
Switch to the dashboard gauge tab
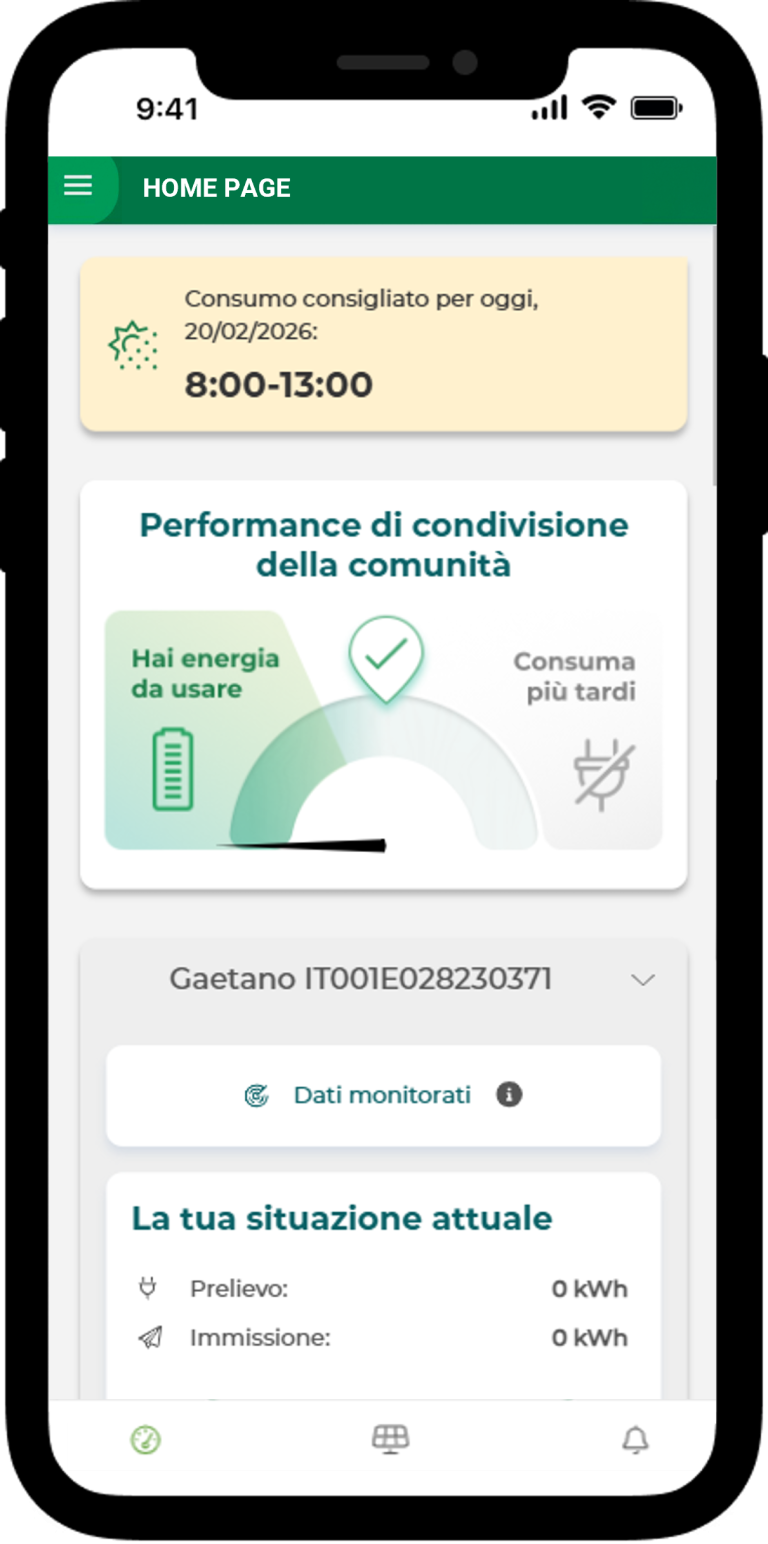tap(146, 1440)
